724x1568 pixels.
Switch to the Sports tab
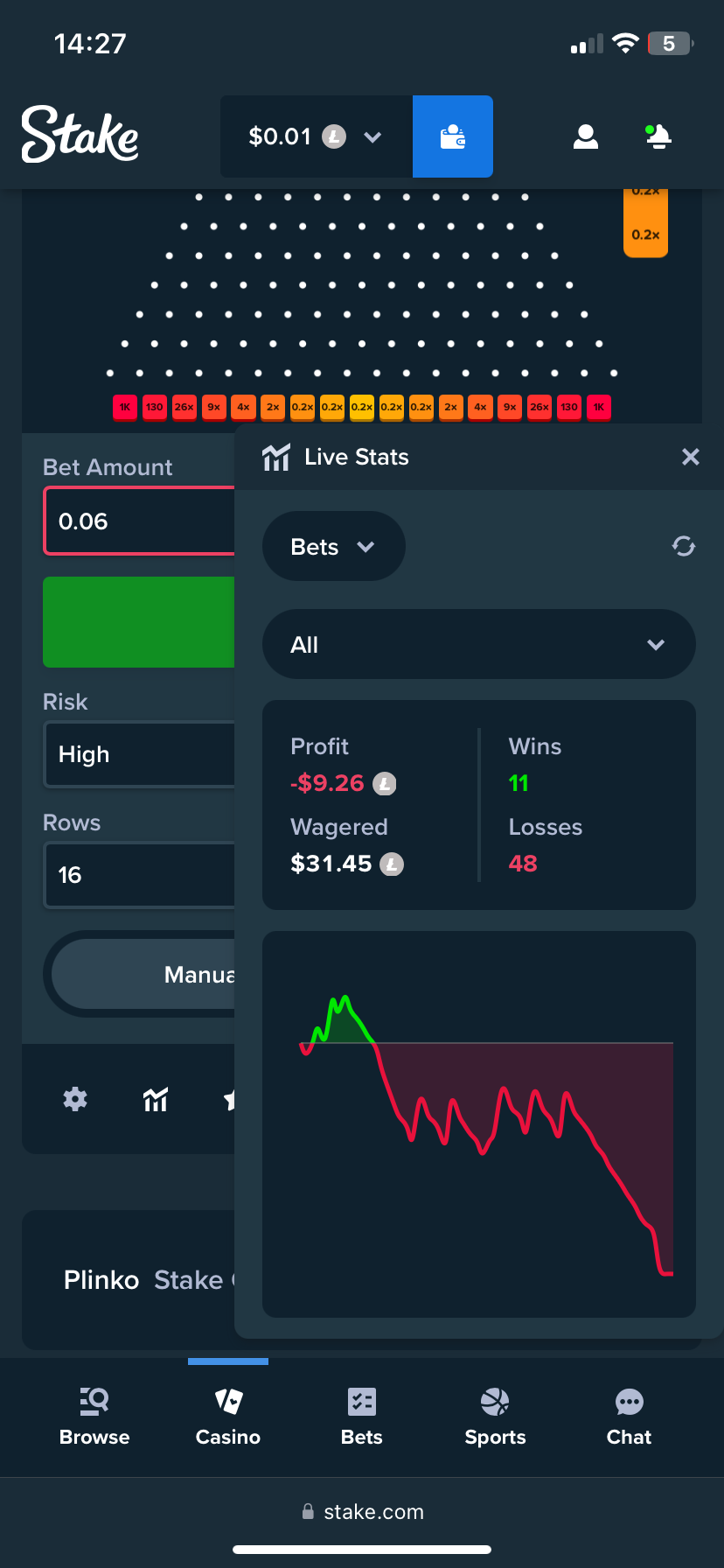pyautogui.click(x=496, y=1417)
